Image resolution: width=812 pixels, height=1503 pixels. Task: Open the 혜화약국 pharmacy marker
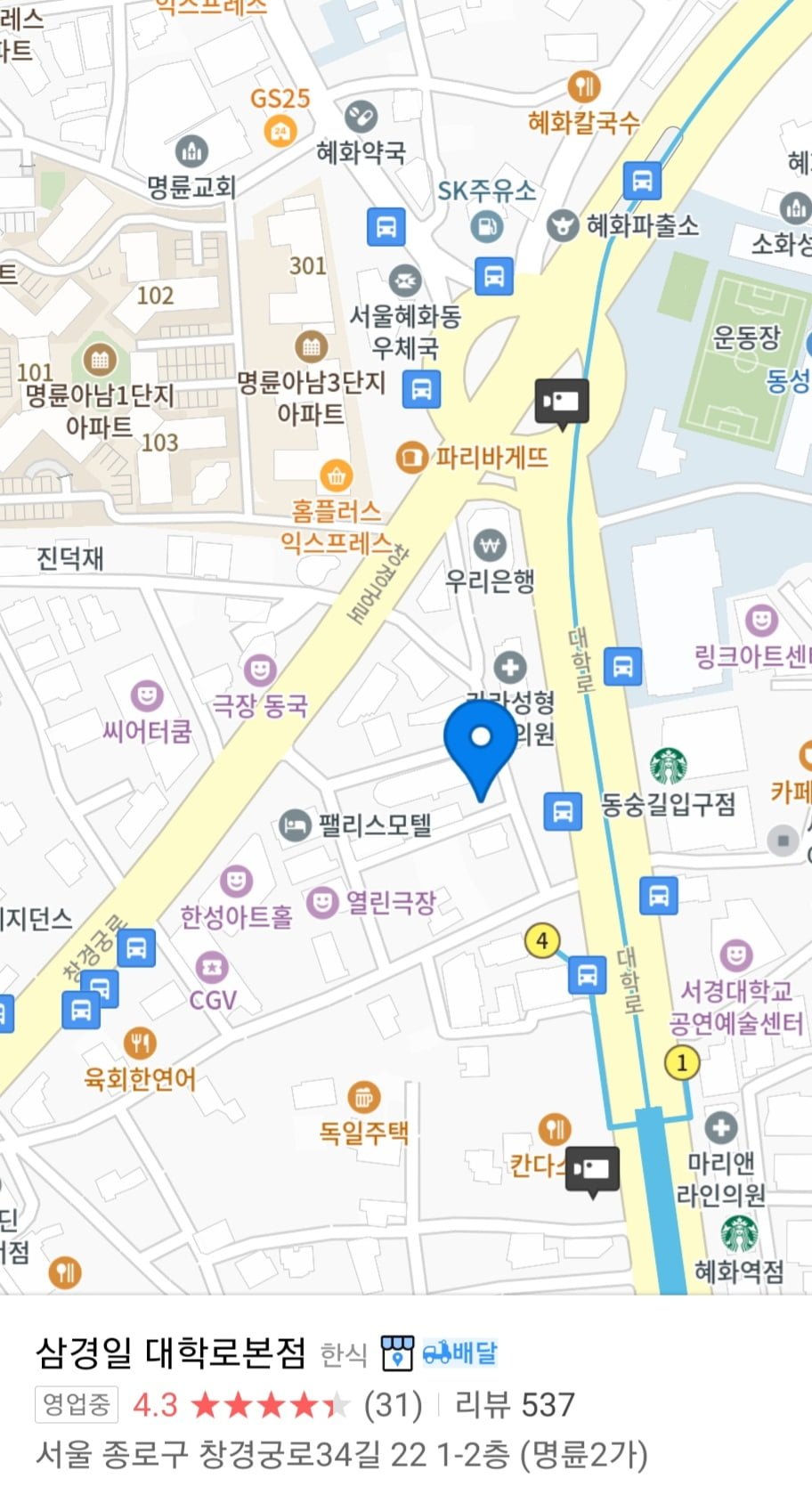click(361, 117)
